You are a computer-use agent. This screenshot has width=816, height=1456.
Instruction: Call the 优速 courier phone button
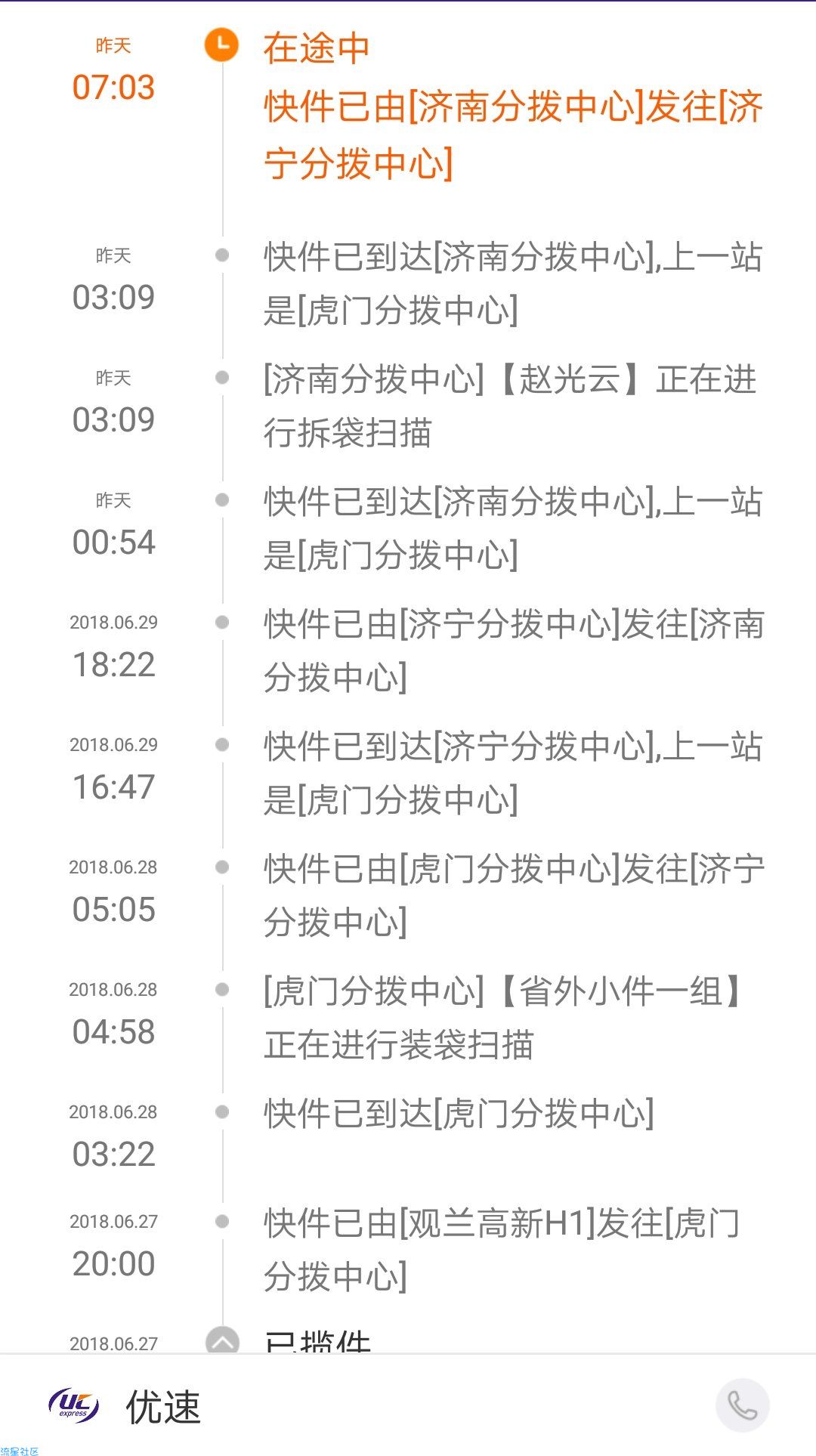pyautogui.click(x=742, y=1405)
